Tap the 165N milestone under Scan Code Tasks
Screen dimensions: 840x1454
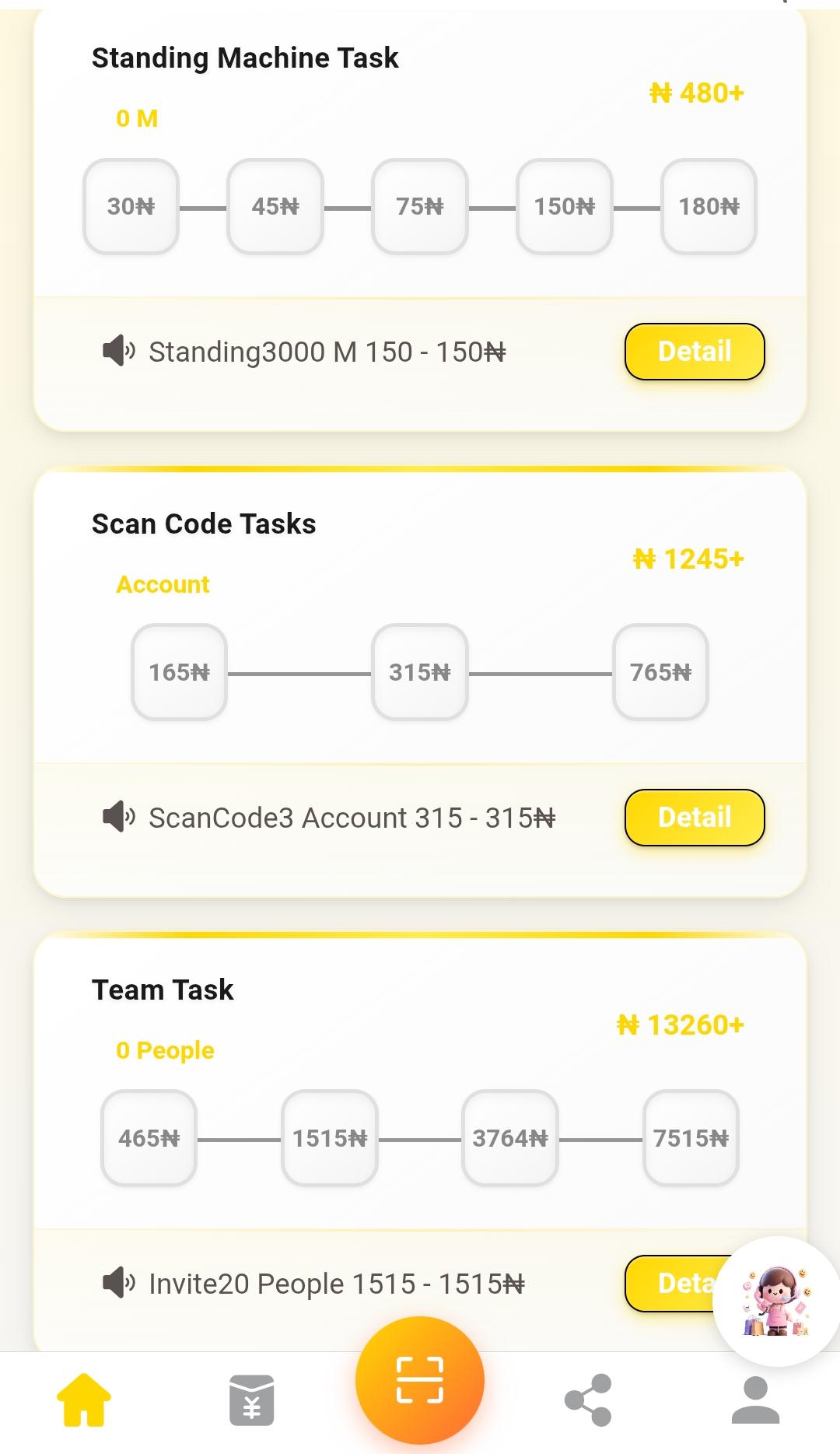point(178,672)
